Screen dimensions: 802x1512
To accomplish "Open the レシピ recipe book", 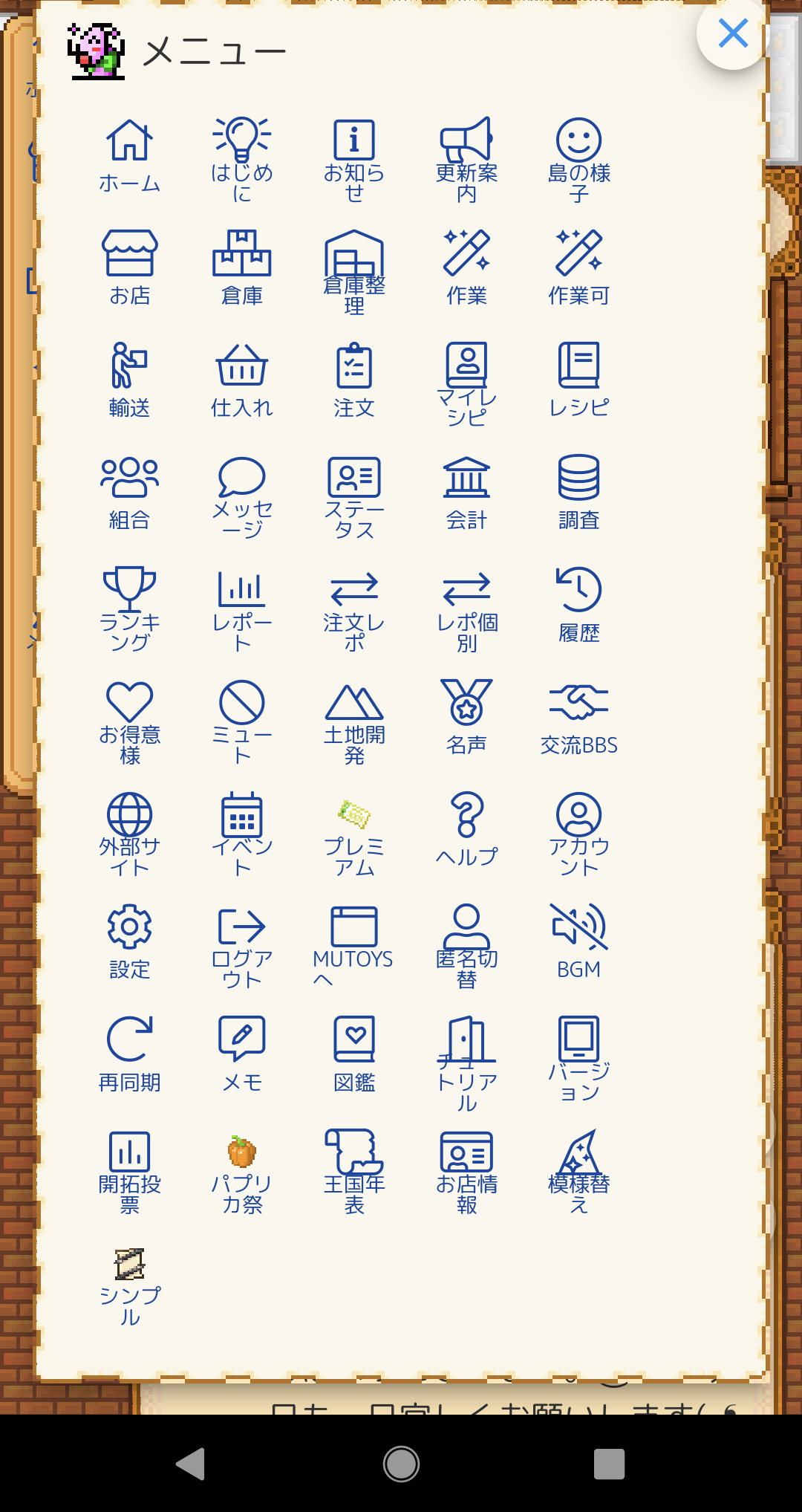I will [578, 380].
